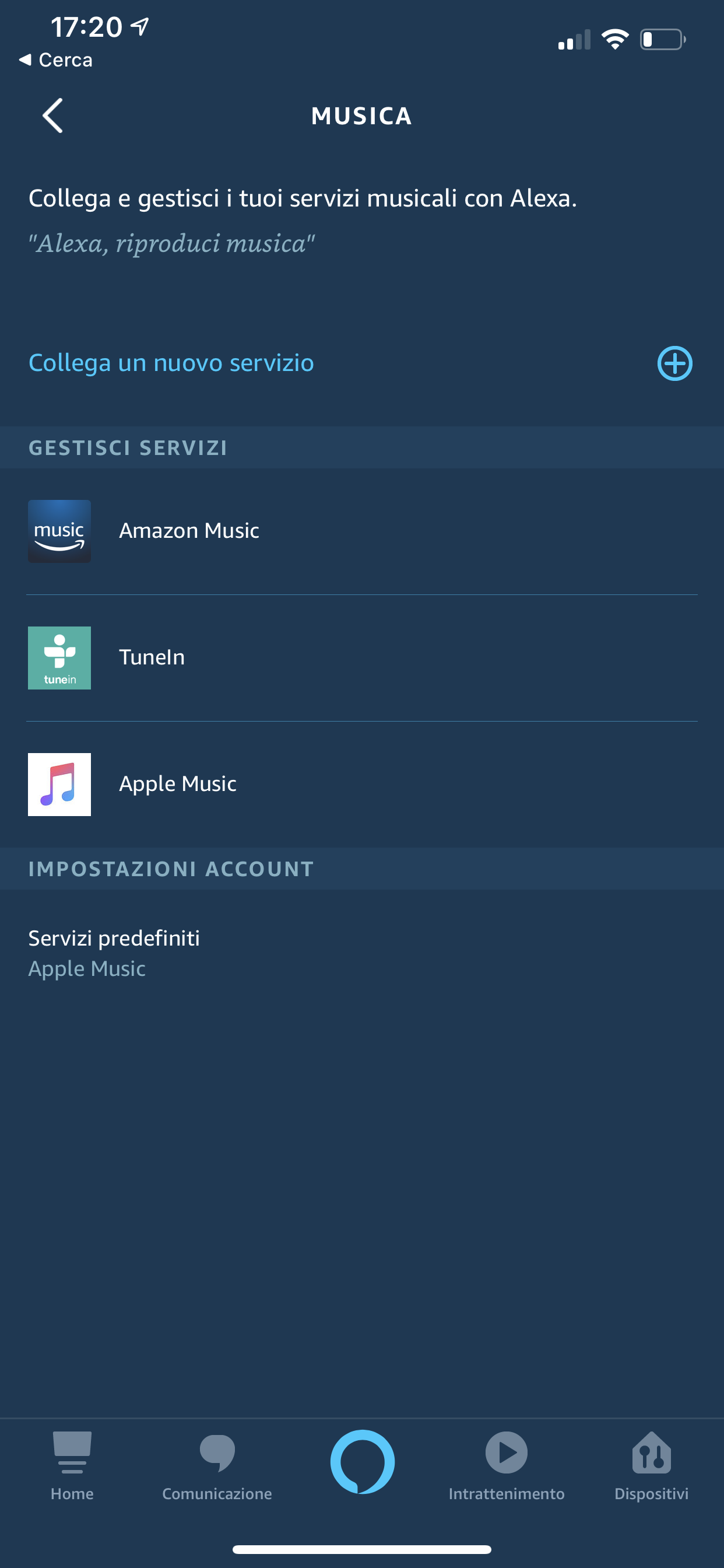
Task: Open the Collega un nuovo servizio link
Action: tap(171, 363)
